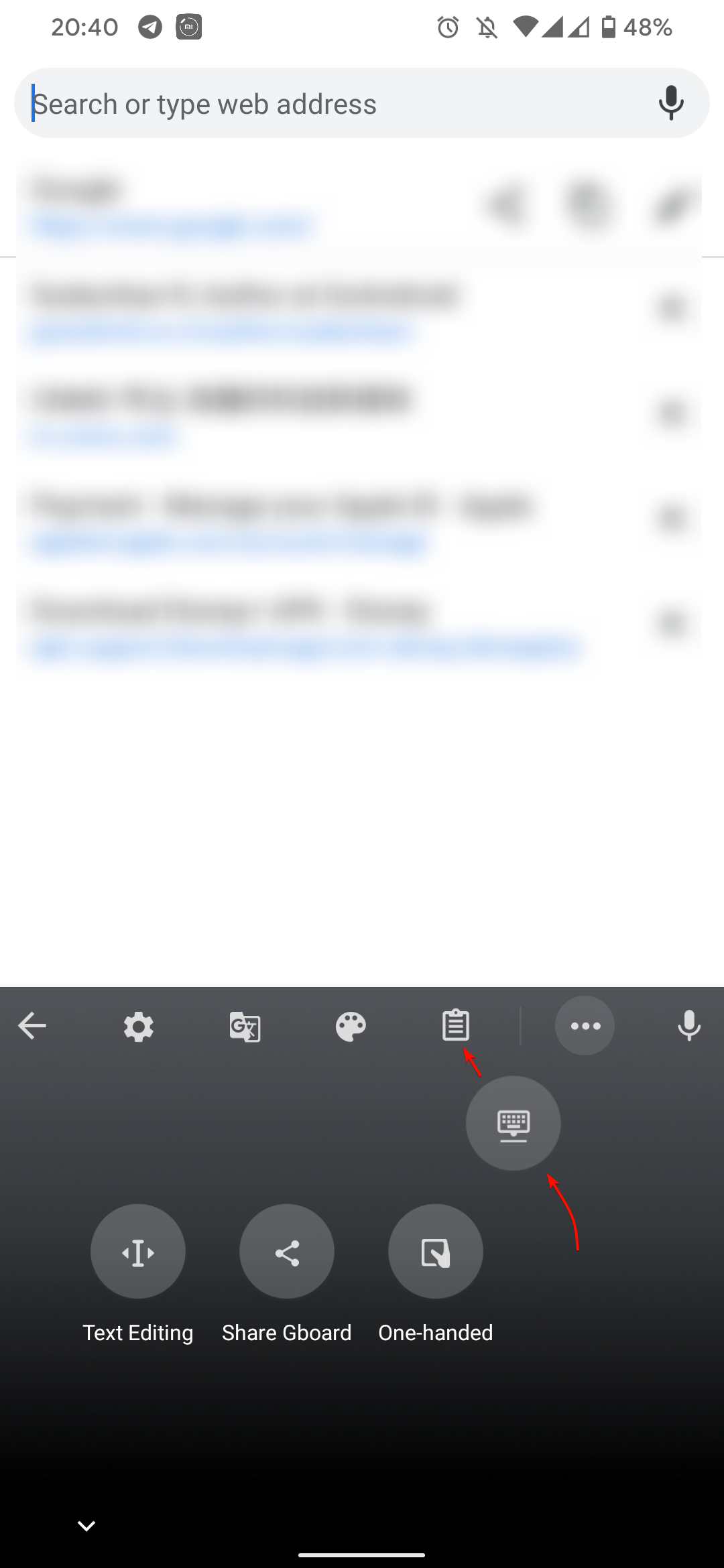
Task: Start voice typing with the keyboard microphone
Action: 688,1026
